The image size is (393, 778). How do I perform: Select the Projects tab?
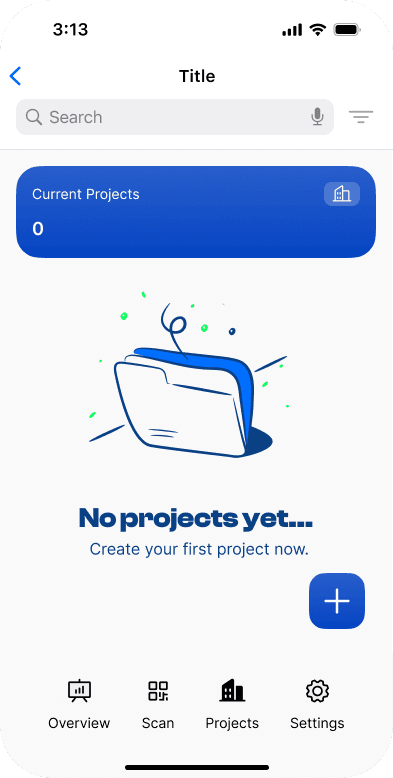[232, 705]
